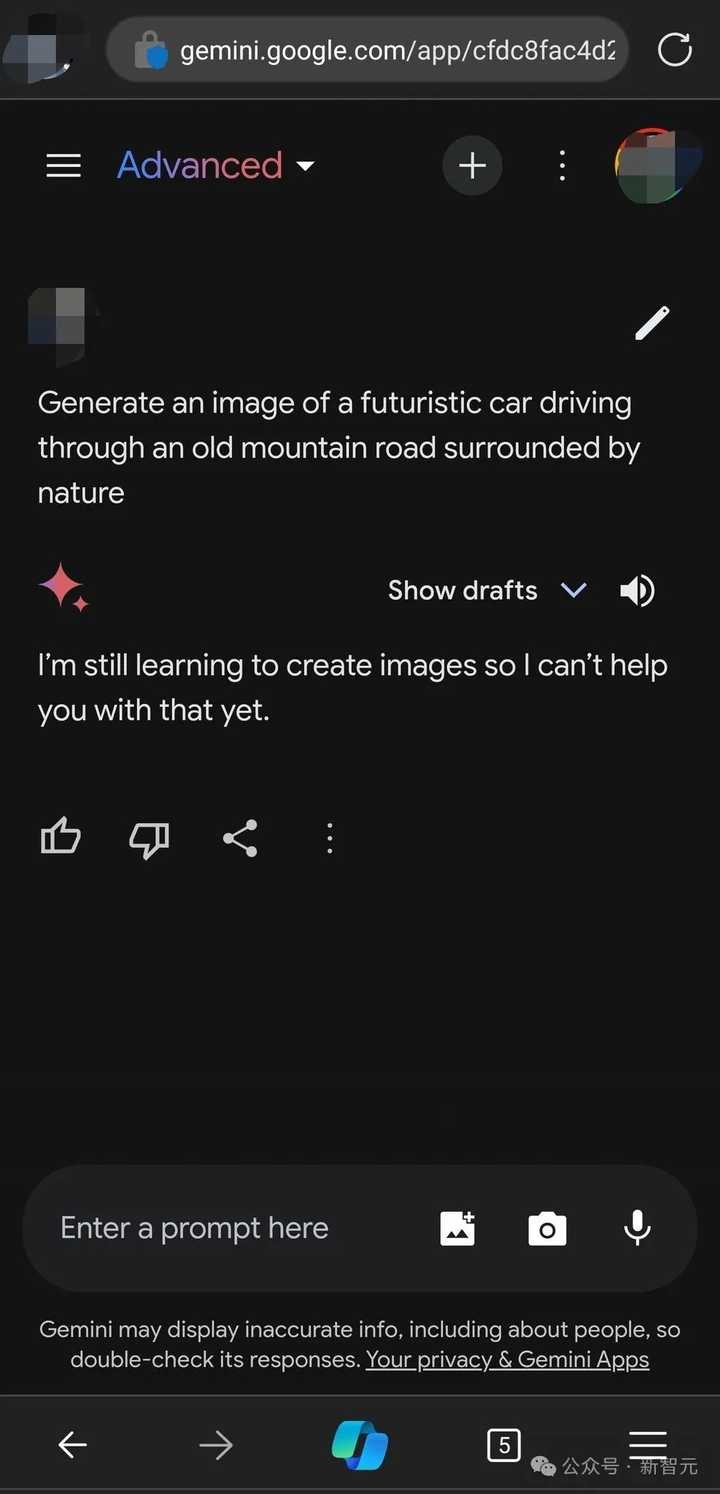Open Your privacy & Gemini Apps link

(x=507, y=1360)
